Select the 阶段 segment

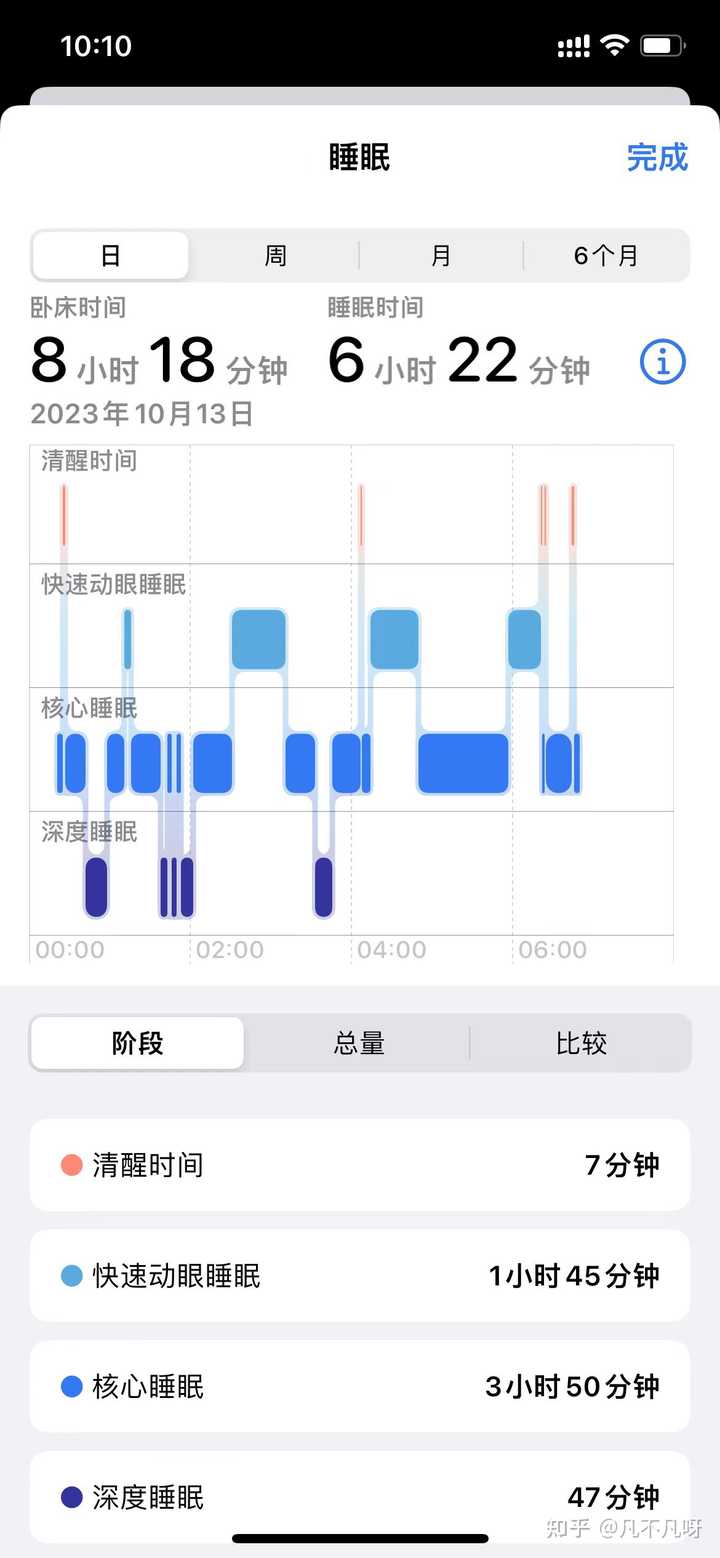click(x=138, y=1043)
